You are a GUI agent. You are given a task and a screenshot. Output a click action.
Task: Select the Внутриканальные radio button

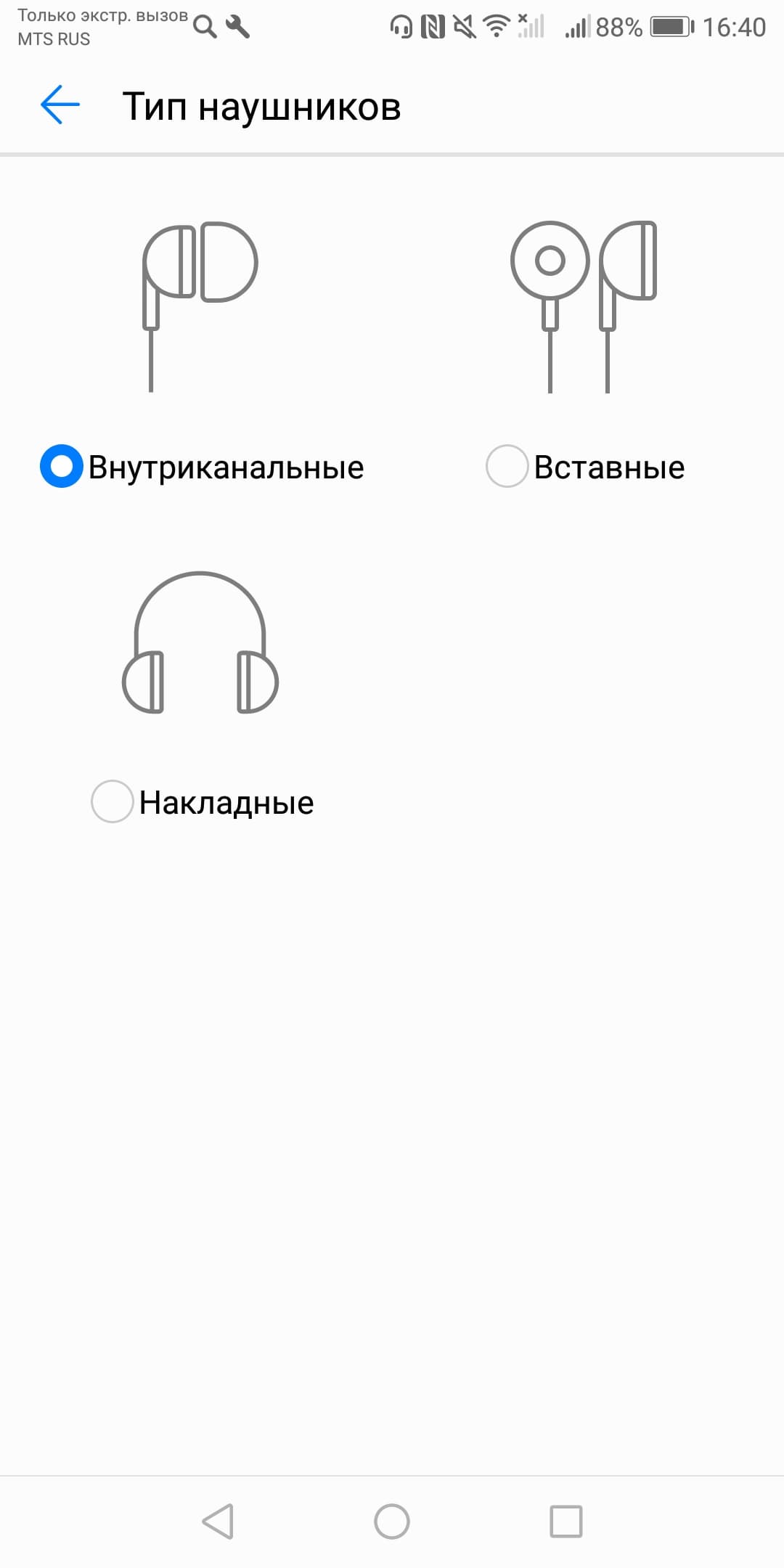click(62, 466)
